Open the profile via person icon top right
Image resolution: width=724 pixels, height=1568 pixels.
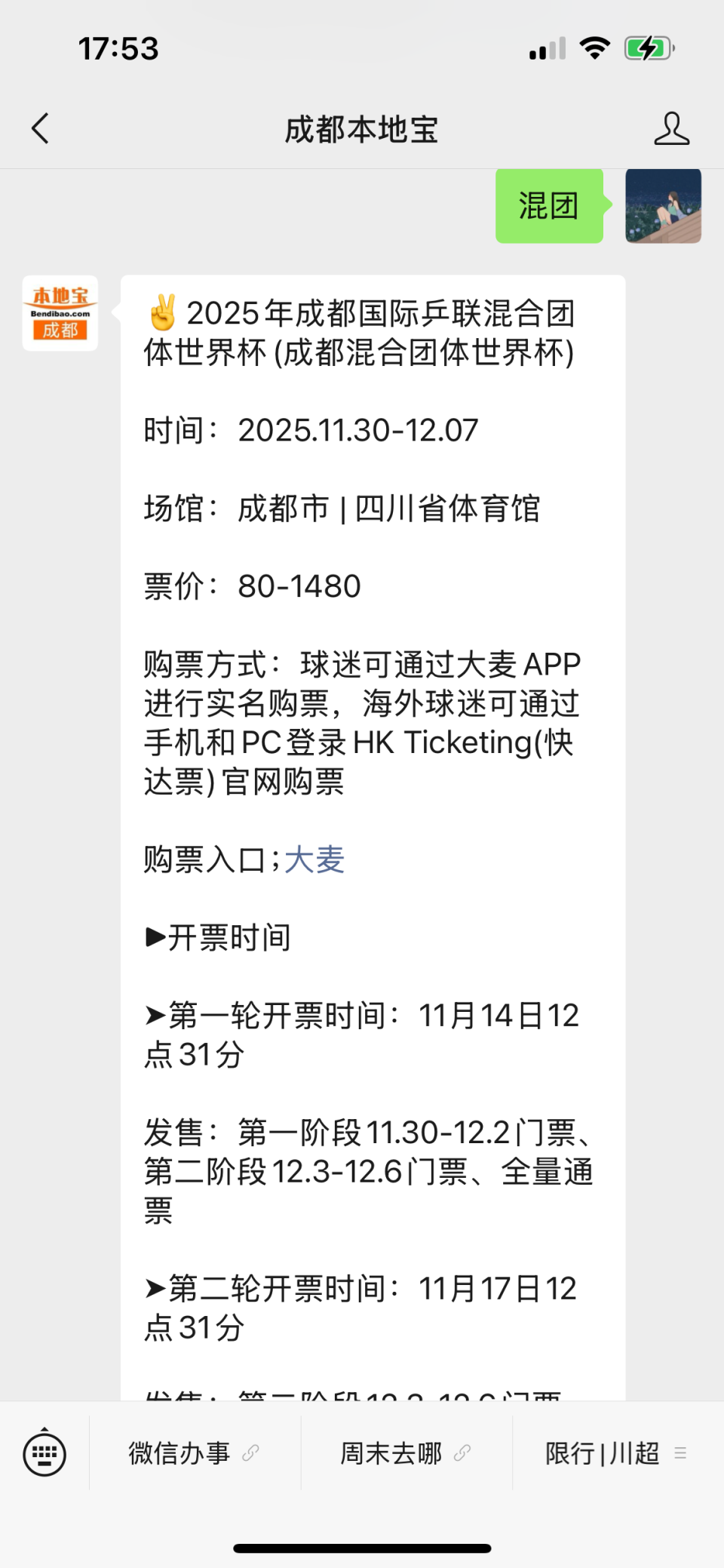(x=671, y=128)
